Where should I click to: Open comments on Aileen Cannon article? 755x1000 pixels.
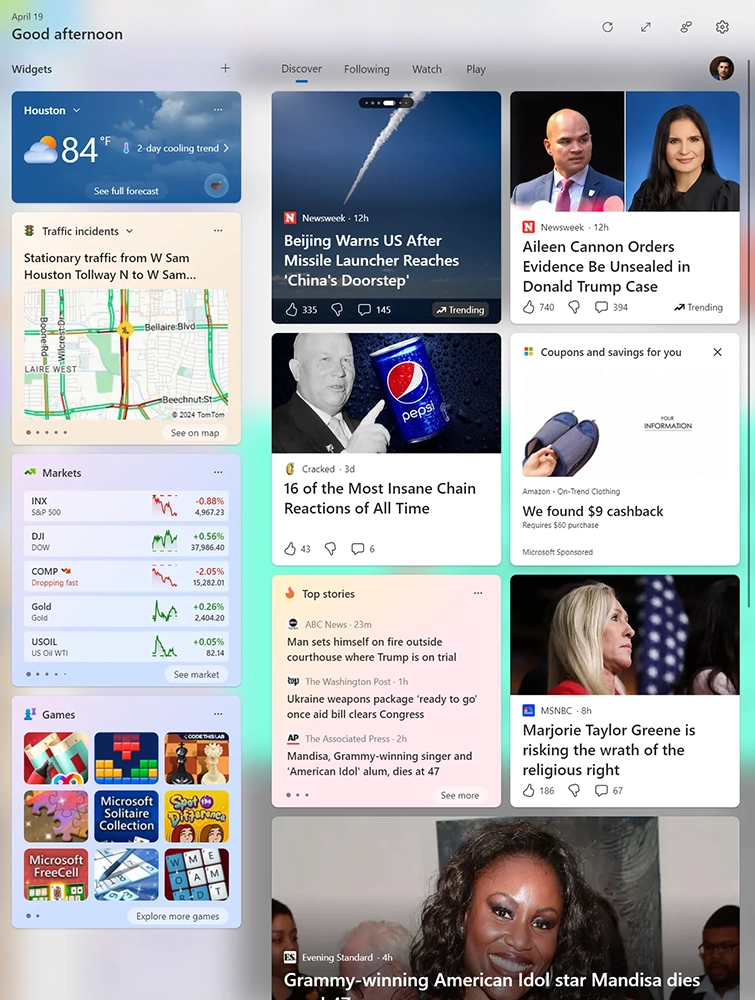602,307
